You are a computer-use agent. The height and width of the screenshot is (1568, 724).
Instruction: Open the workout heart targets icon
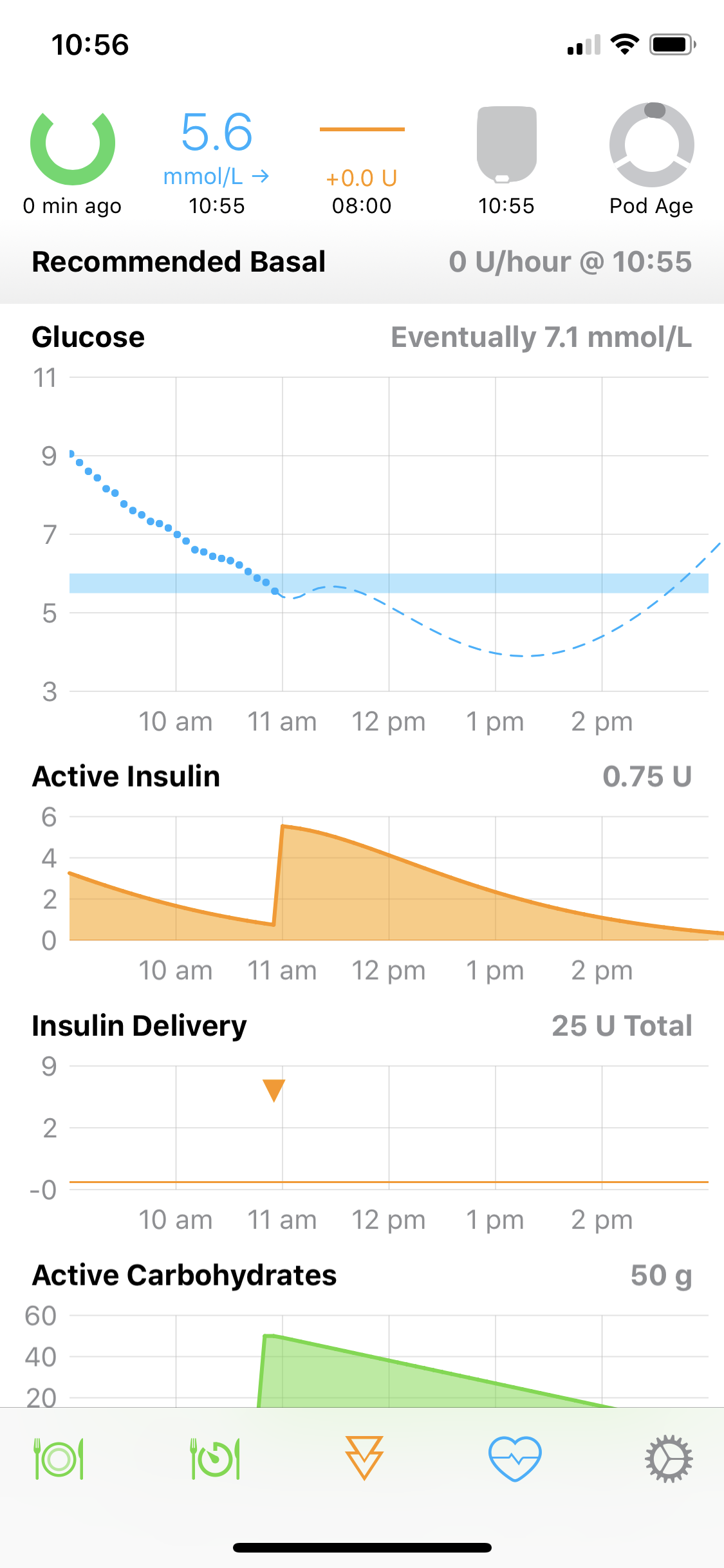click(515, 1458)
